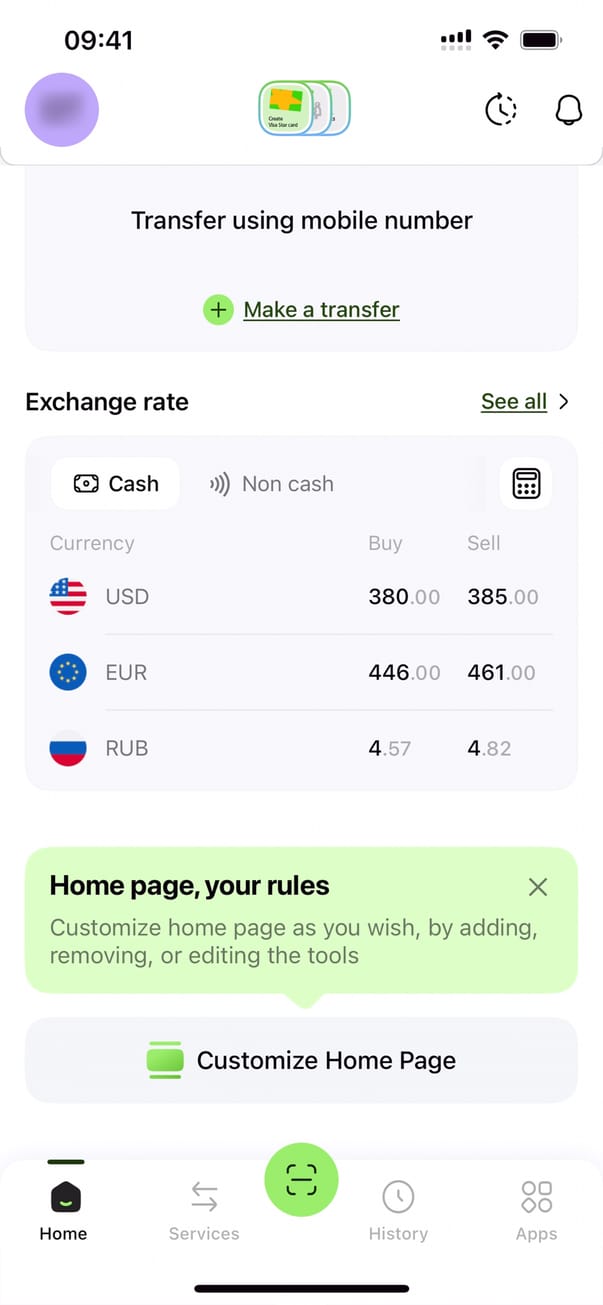Switch to the History tab
Screen dimensions: 603x1305
(x=398, y=1209)
